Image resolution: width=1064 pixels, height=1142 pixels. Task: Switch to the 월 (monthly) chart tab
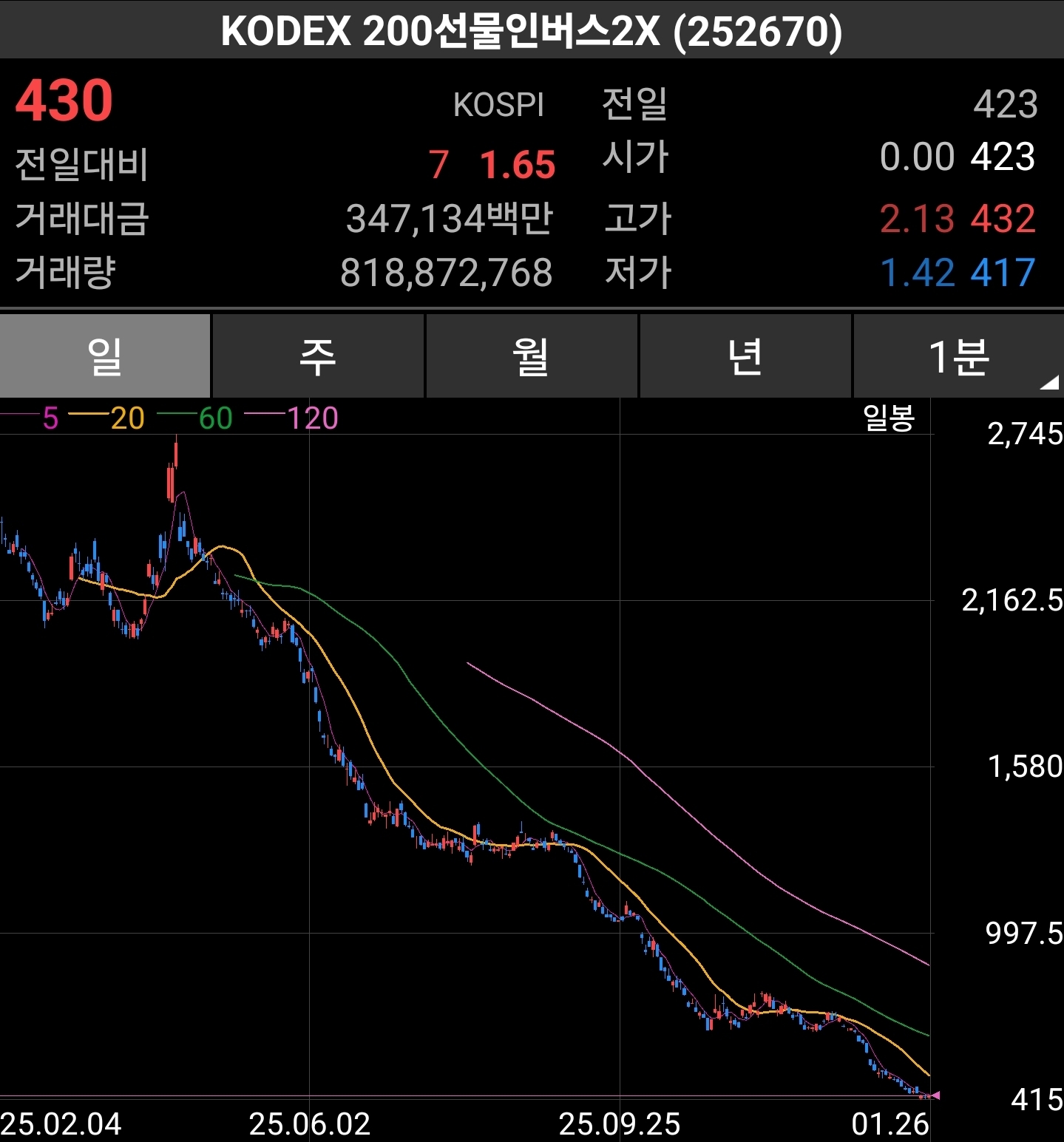531,356
